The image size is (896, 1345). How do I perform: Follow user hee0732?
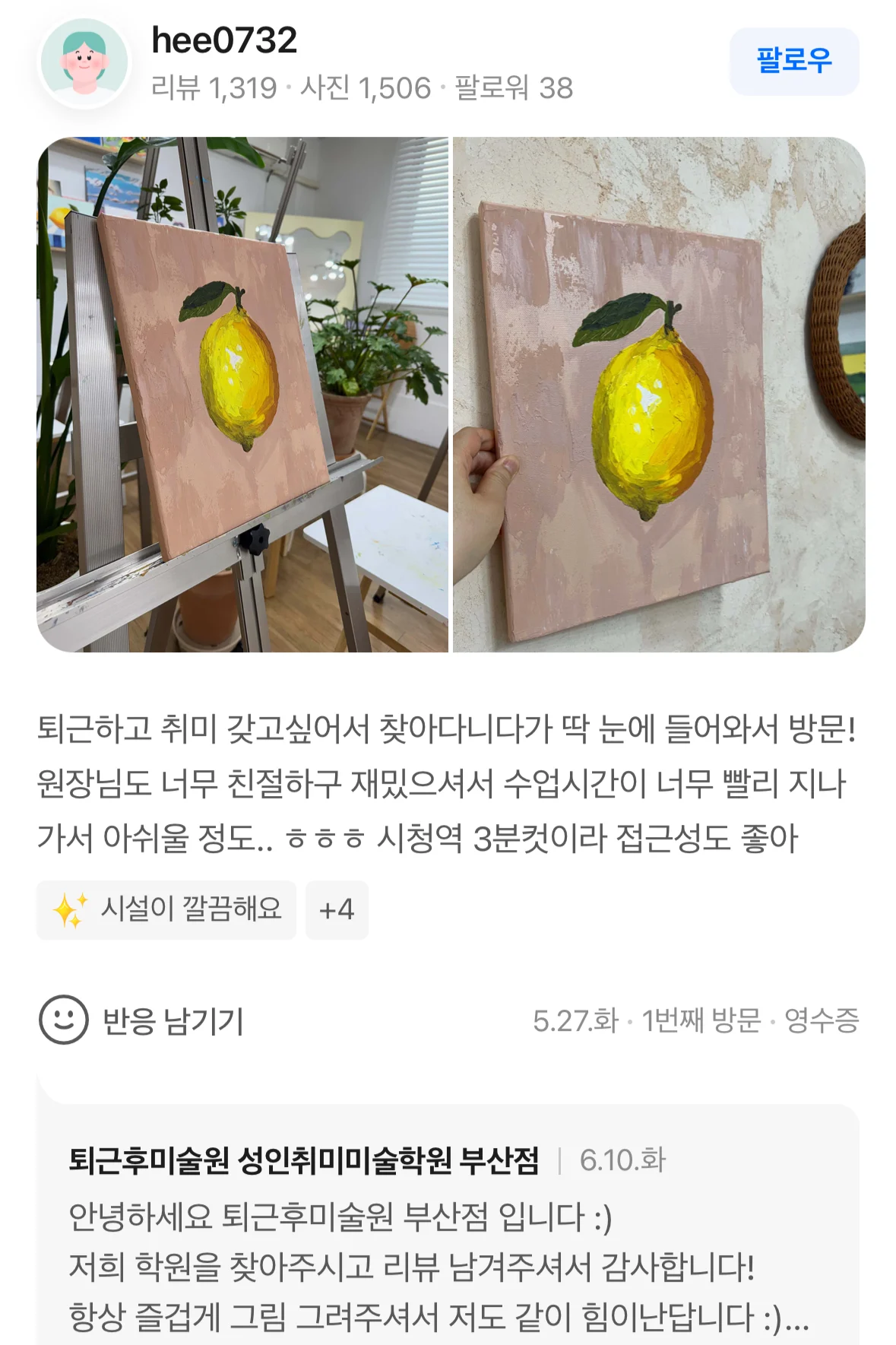pyautogui.click(x=794, y=61)
